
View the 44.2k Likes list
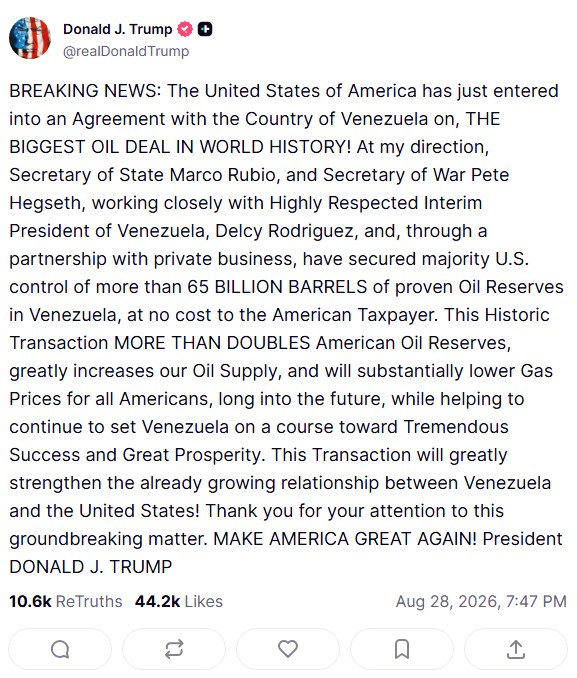tap(179, 601)
